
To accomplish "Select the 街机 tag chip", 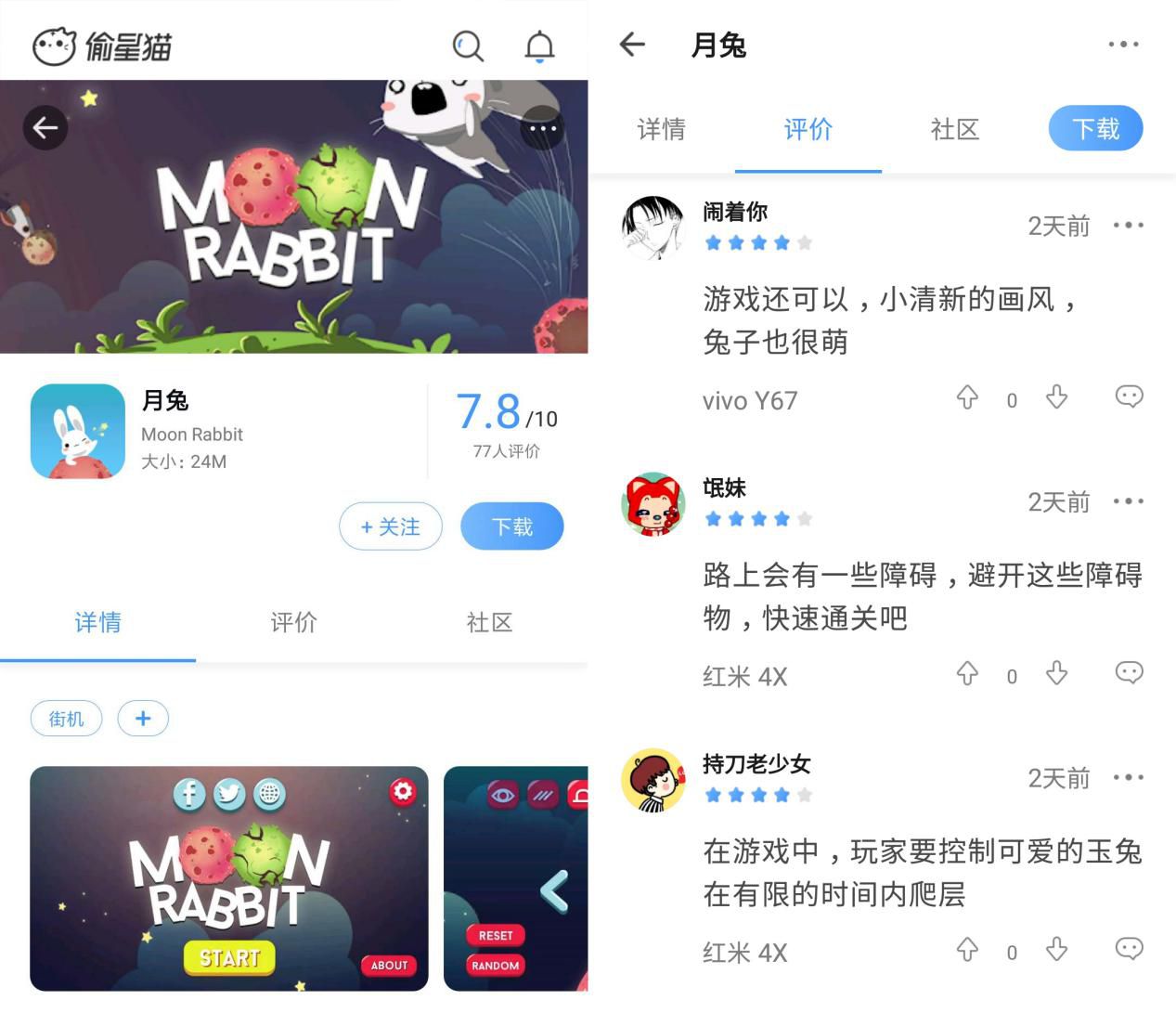I will pyautogui.click(x=66, y=719).
